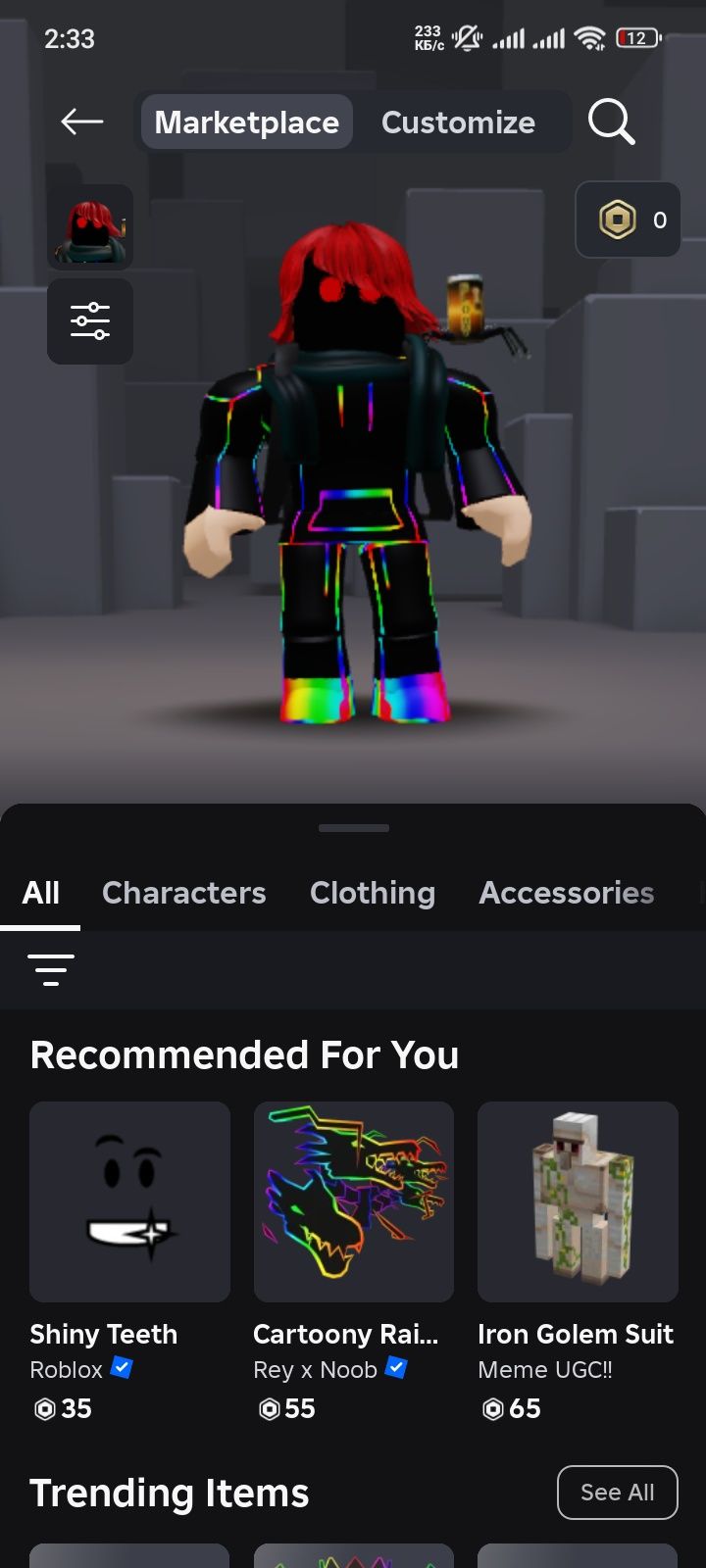See all Trending Items

617,1493
